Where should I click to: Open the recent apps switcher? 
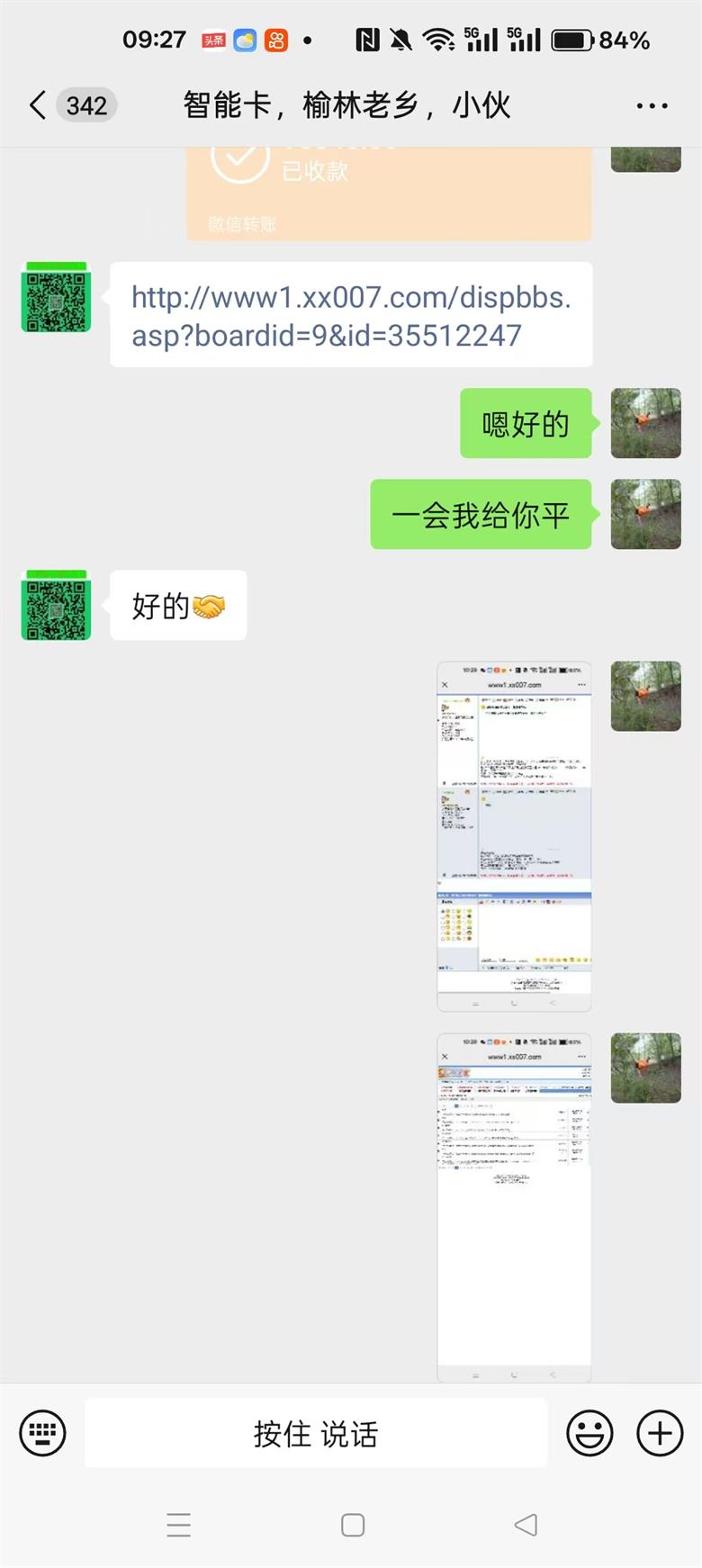pos(179,1525)
